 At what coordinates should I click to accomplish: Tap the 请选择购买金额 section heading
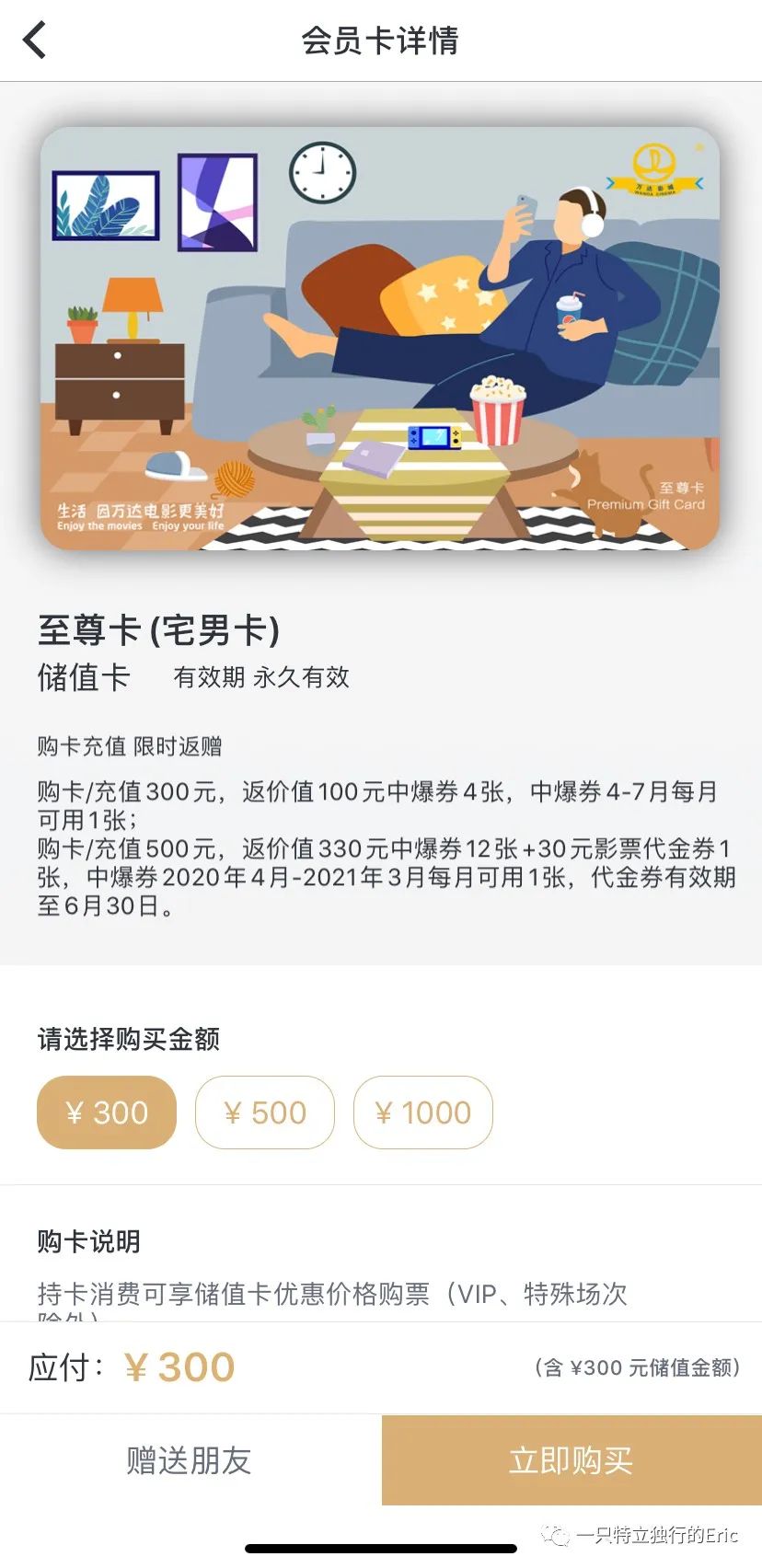(129, 1039)
